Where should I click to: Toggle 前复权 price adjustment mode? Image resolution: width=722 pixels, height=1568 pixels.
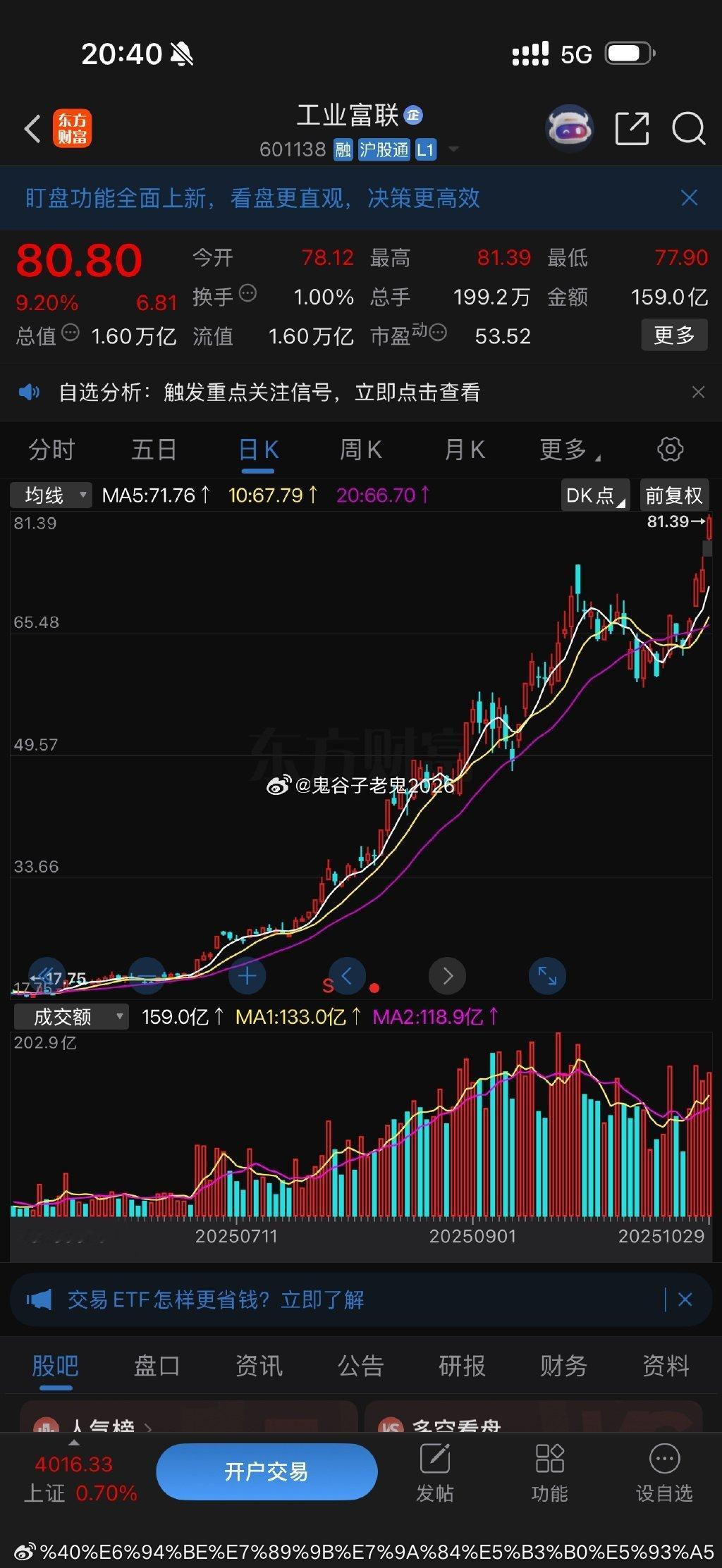(x=674, y=495)
